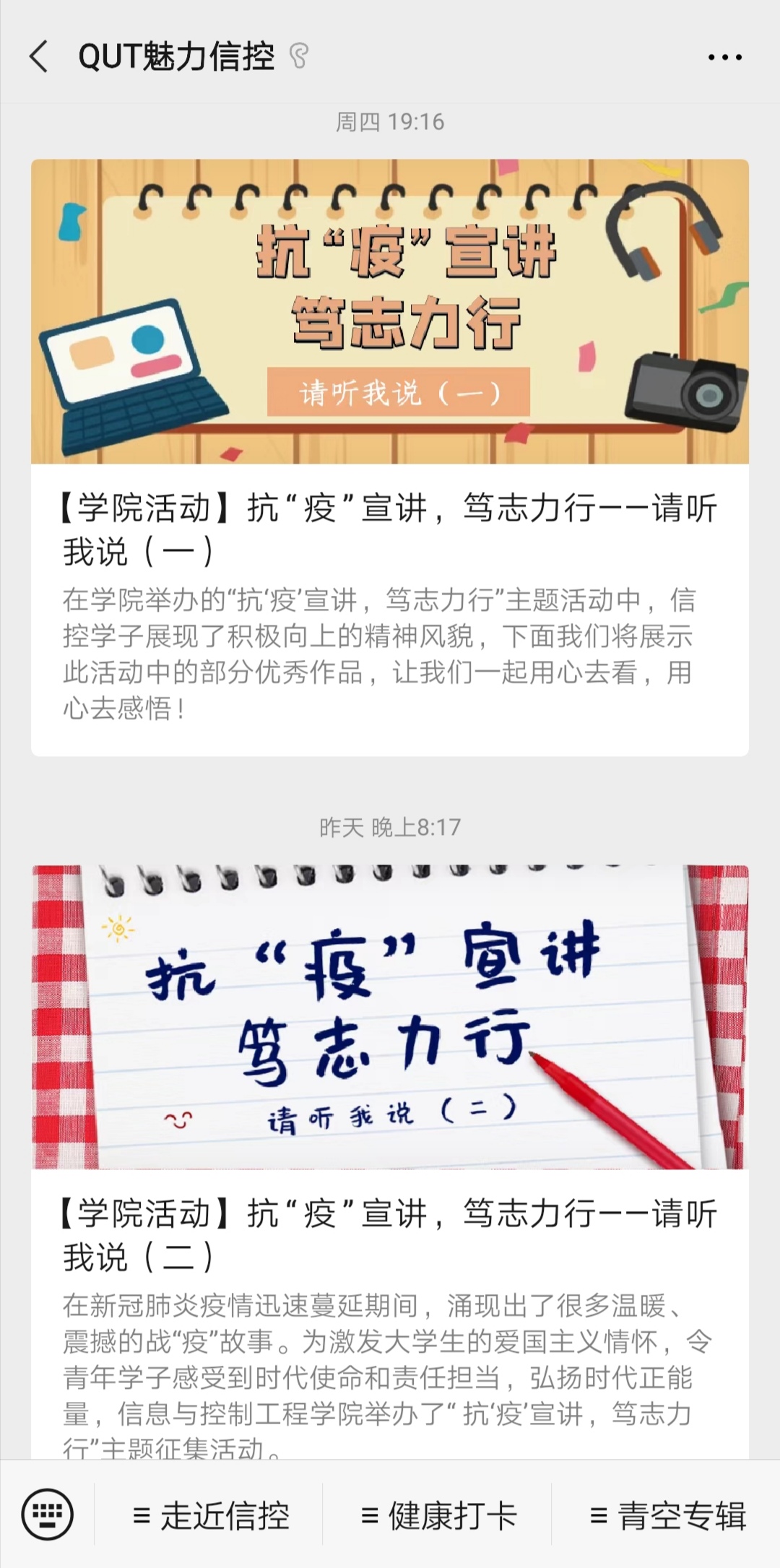This screenshot has width=780, height=1568.
Task: Open the three-dot overflow menu
Action: point(724,57)
